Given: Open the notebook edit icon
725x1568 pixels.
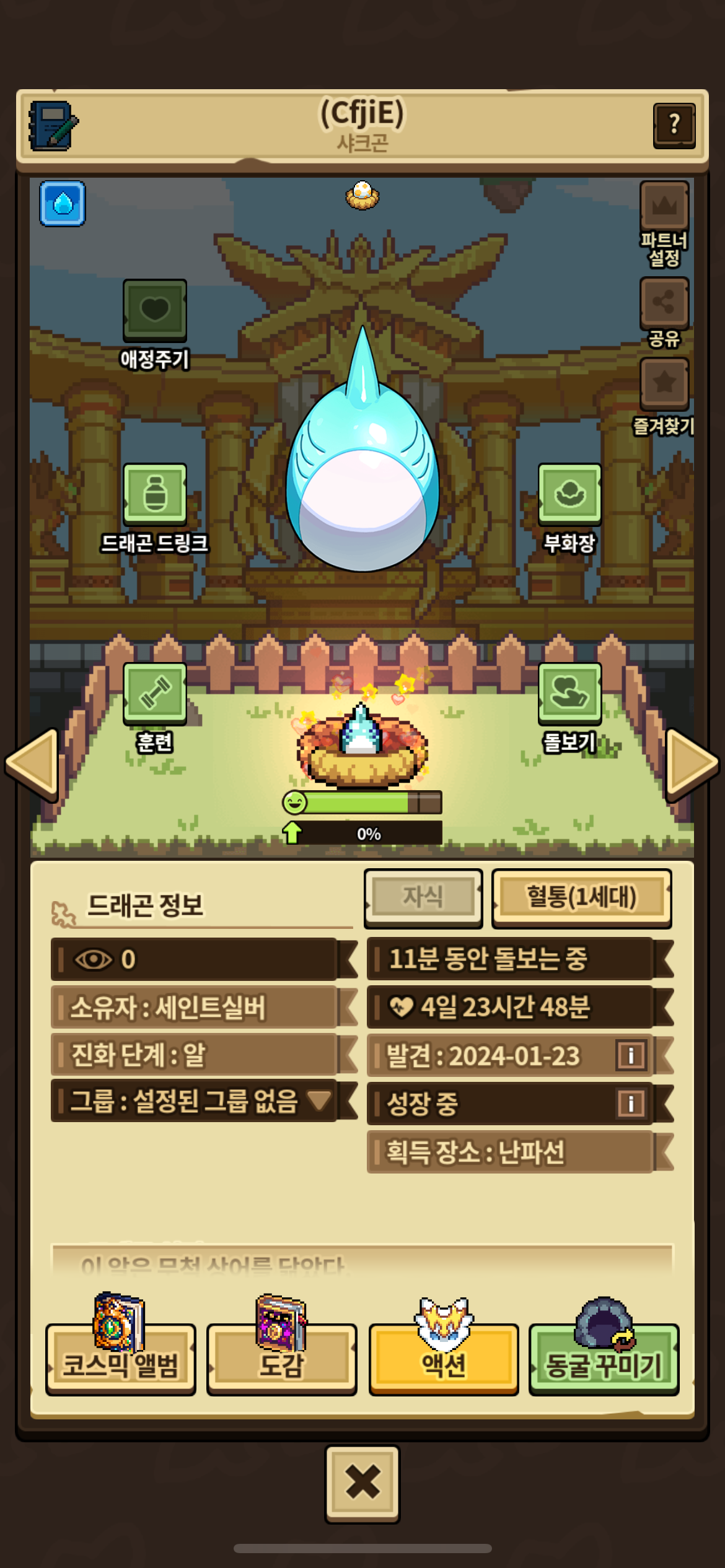Looking at the screenshot, I should [53, 126].
